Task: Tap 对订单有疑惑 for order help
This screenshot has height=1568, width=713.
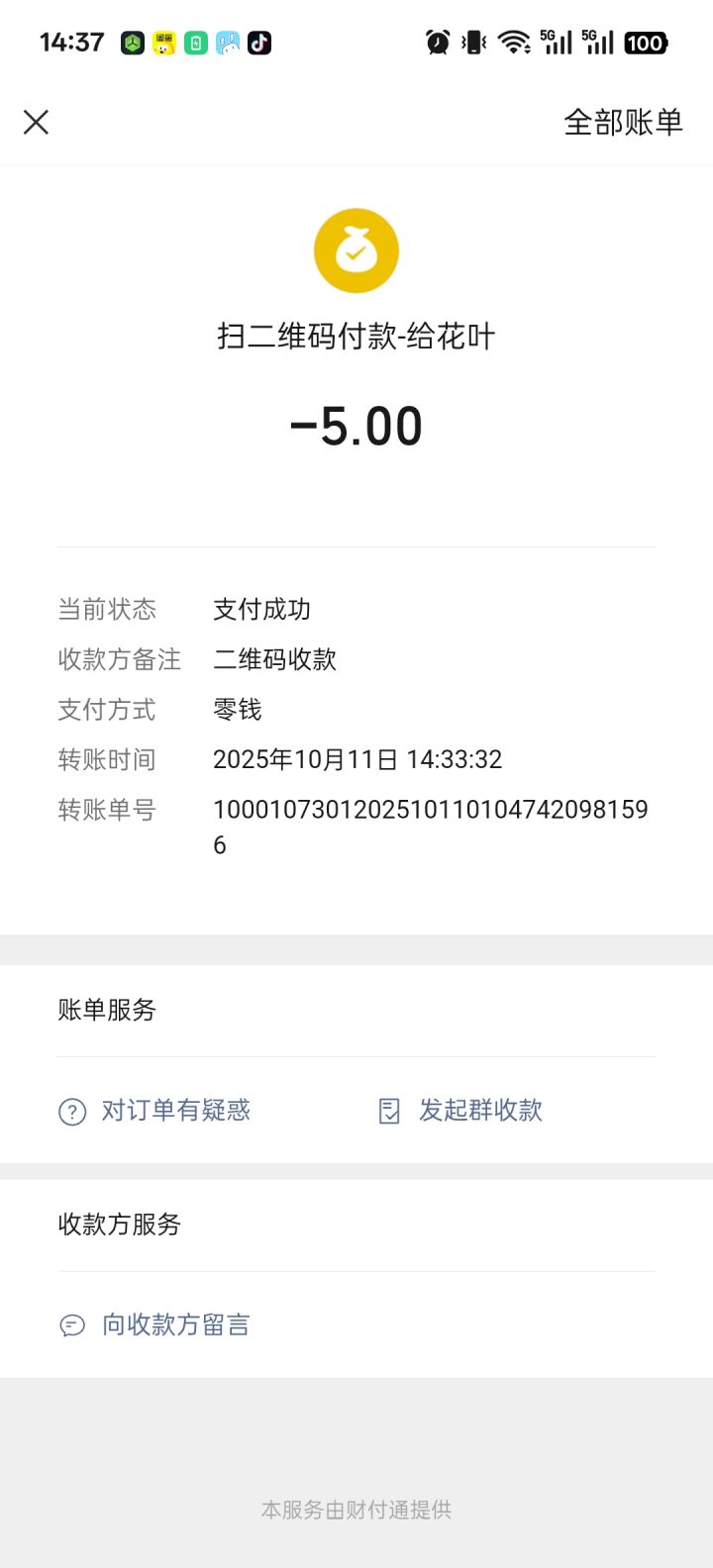Action: click(155, 1111)
